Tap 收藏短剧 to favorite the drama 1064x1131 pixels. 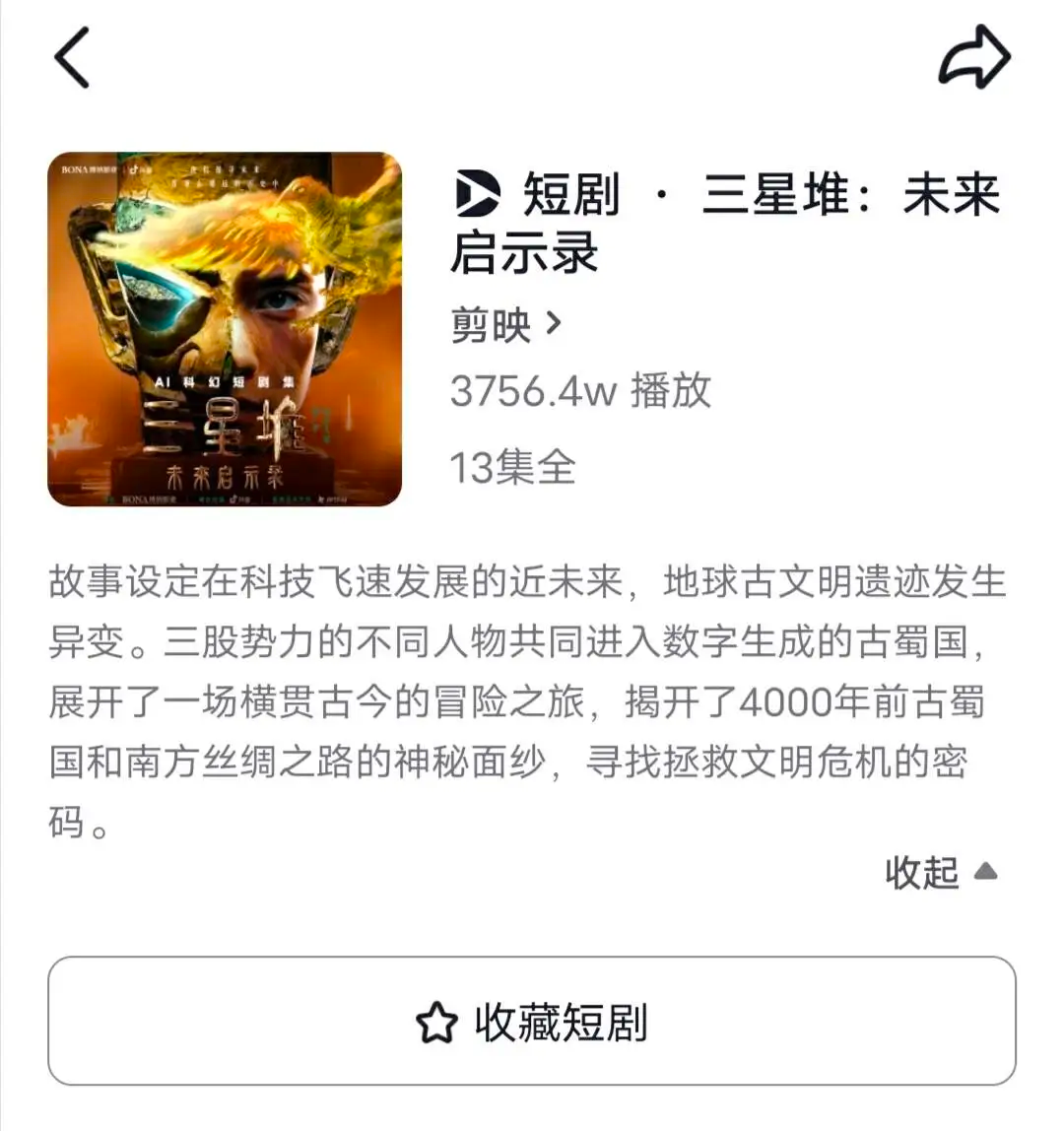tap(532, 1022)
